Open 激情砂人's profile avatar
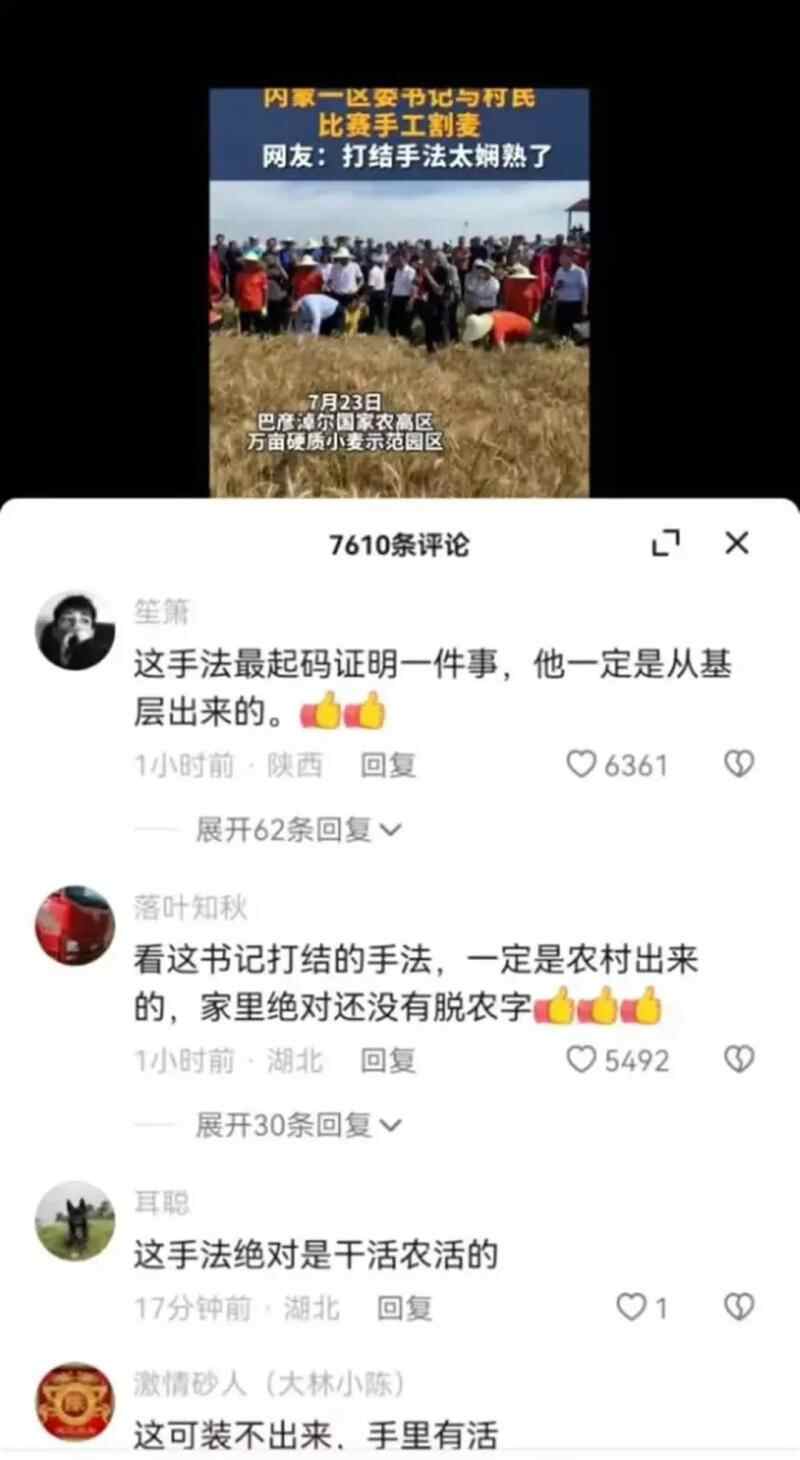The height and width of the screenshot is (1460, 800). click(75, 1402)
